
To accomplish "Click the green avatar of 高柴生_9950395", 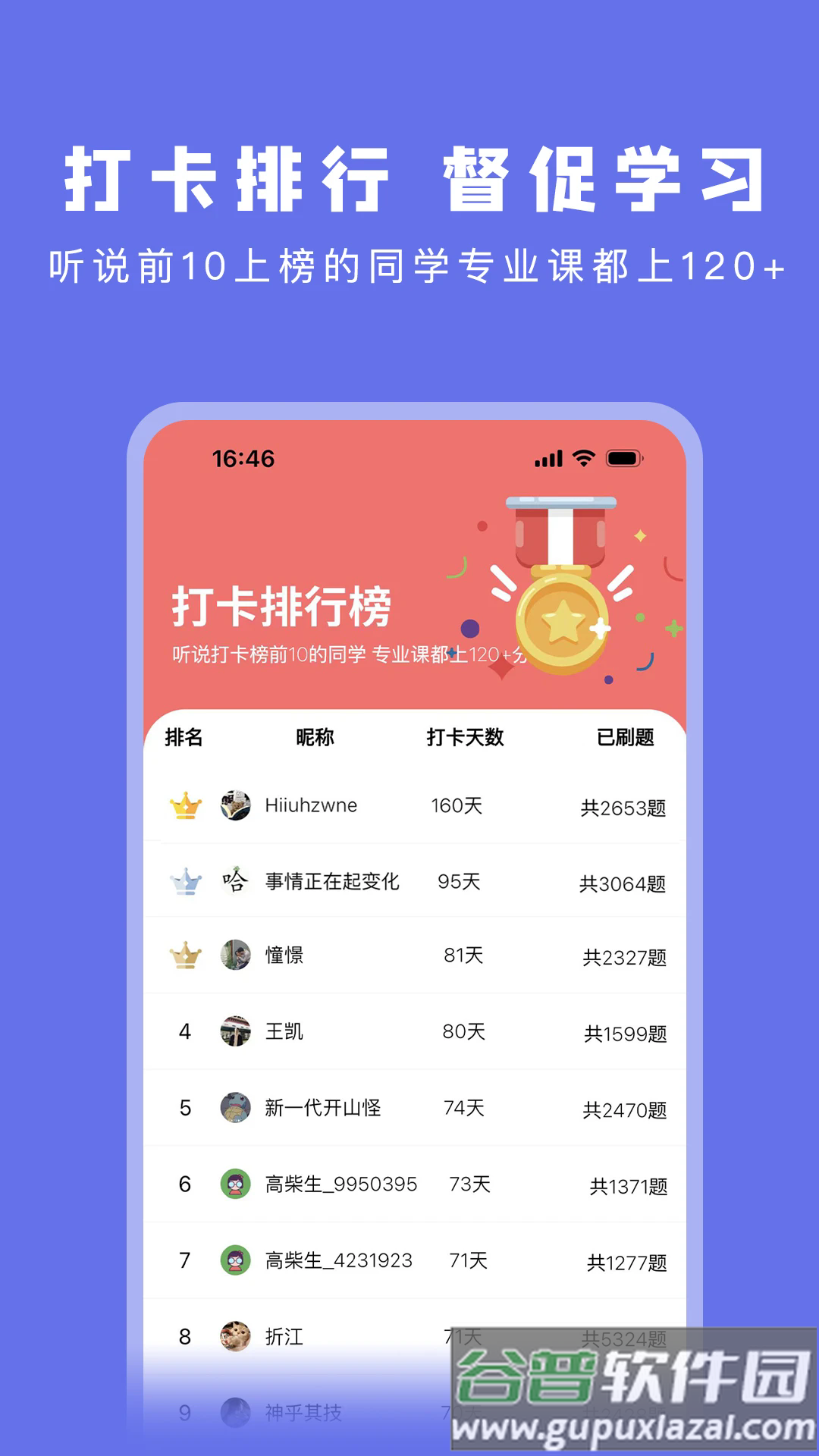I will coord(235,1184).
